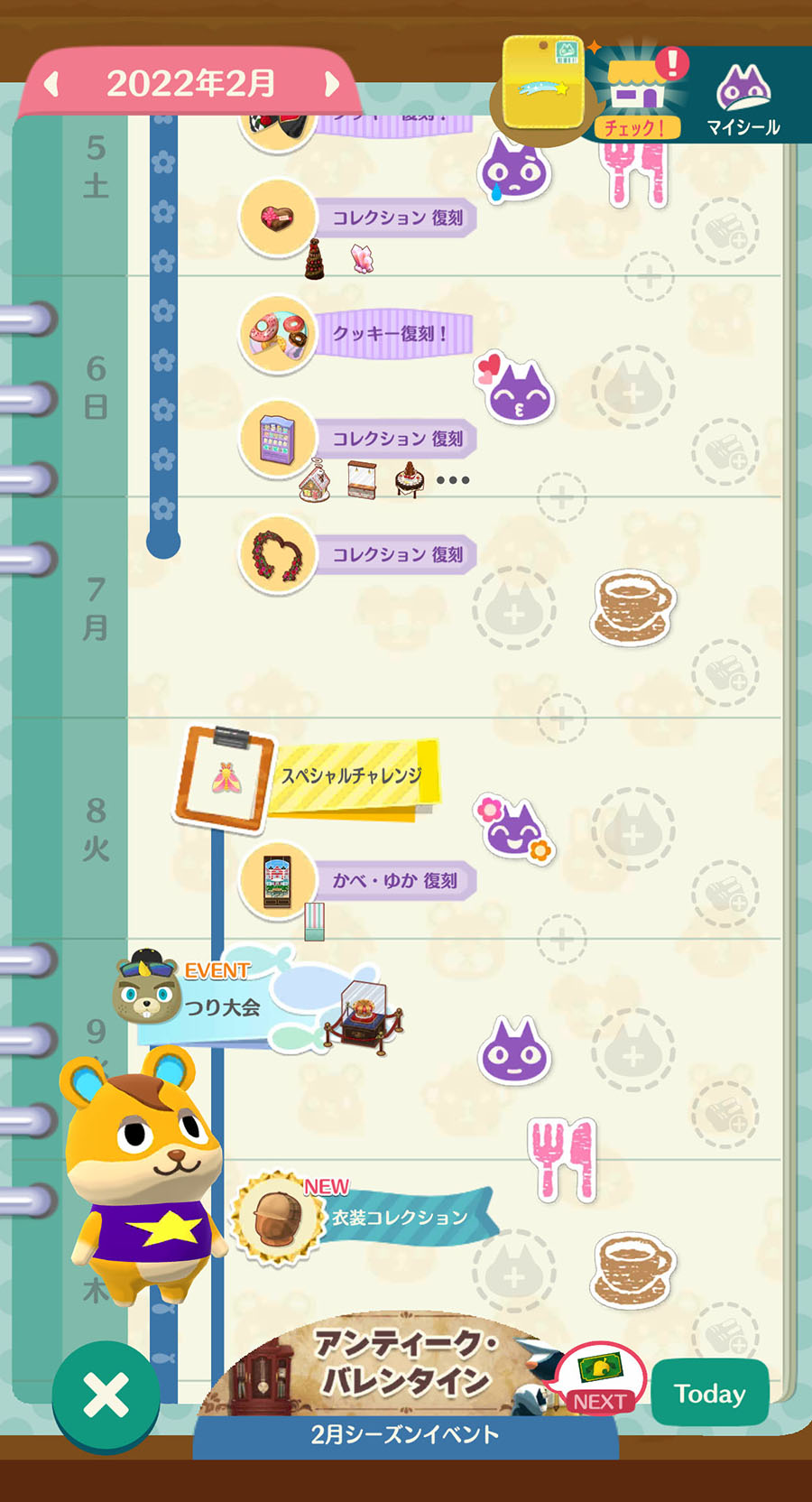Open the 衣装コレクション entry
The height and width of the screenshot is (1502, 812).
coord(361,1218)
